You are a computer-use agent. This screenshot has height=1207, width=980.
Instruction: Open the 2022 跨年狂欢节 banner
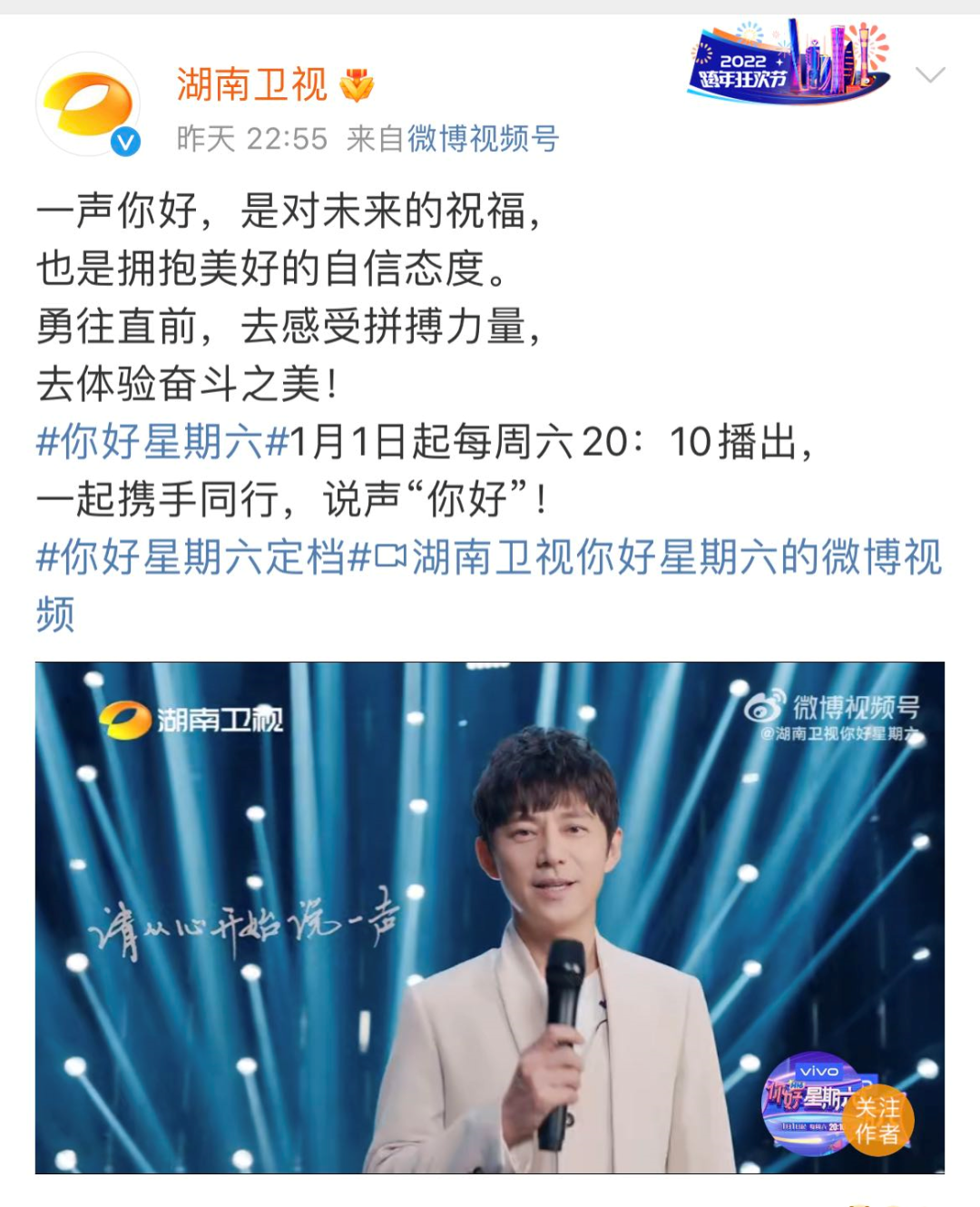point(786,62)
